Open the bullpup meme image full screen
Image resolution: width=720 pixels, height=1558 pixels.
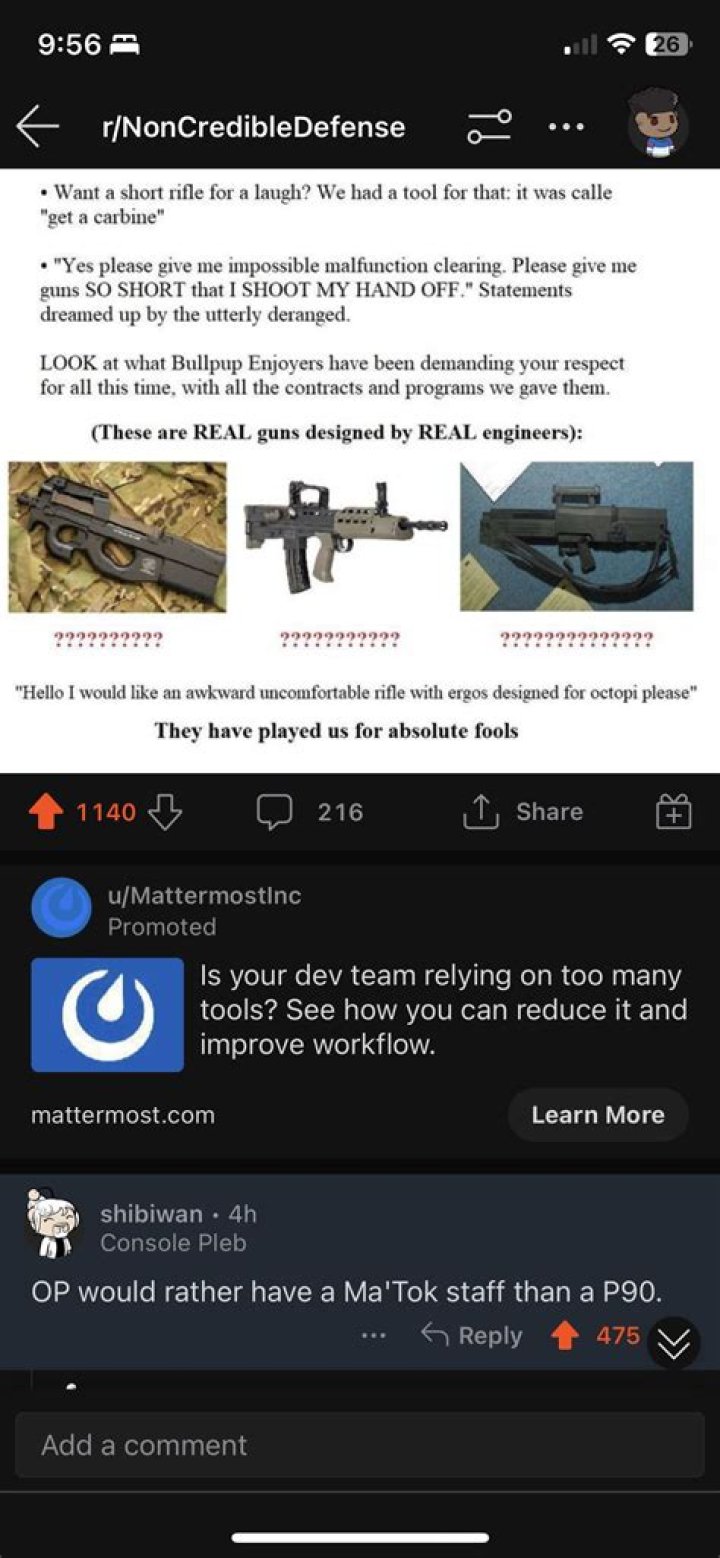tap(360, 470)
